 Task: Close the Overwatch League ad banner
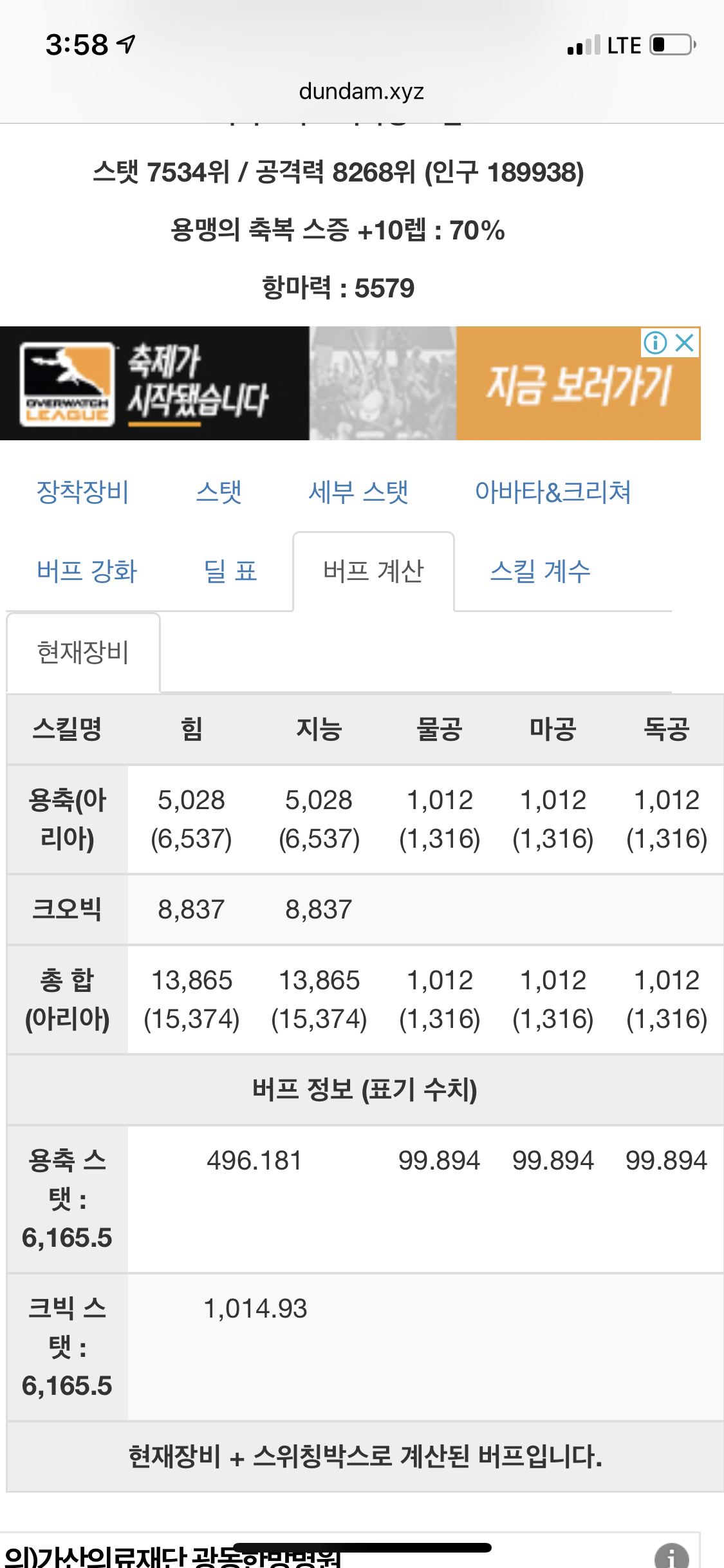[x=685, y=342]
